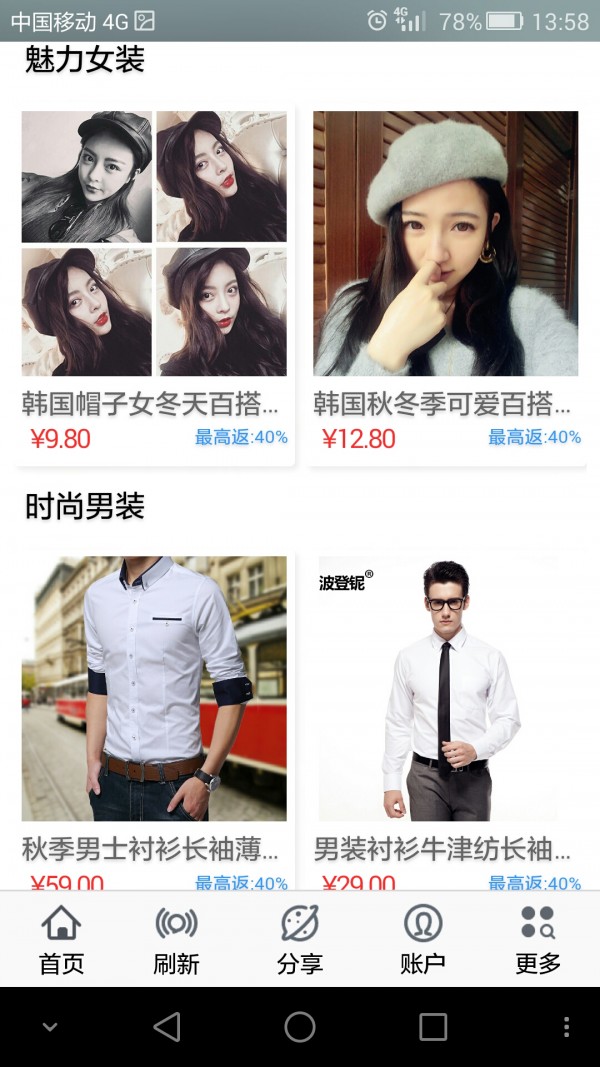Image resolution: width=600 pixels, height=1067 pixels.
Task: Tap 刷新 to refresh the page
Action: click(x=176, y=938)
